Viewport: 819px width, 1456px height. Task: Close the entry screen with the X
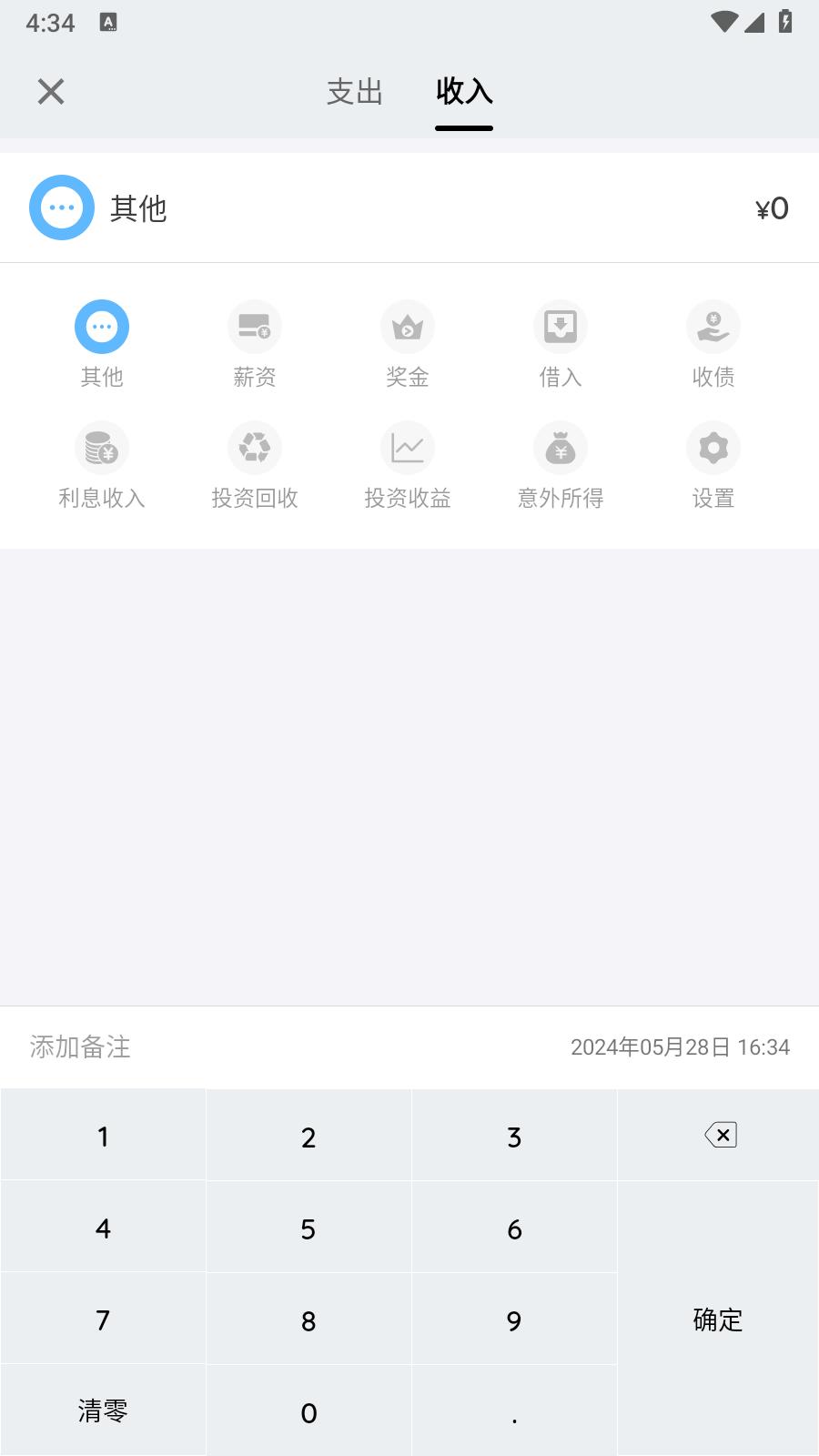pyautogui.click(x=51, y=91)
